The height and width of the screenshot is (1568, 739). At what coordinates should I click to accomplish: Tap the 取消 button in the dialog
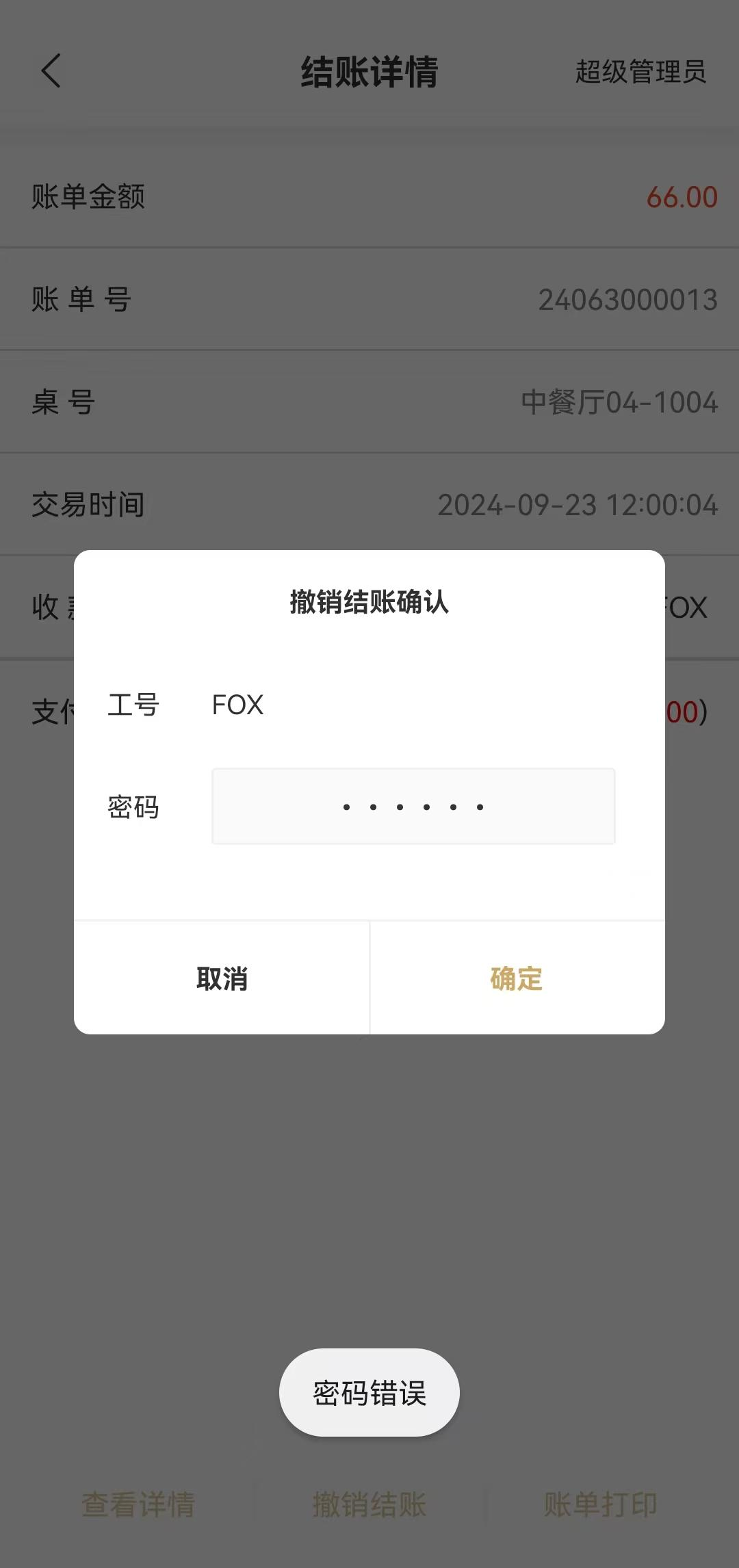coord(222,978)
